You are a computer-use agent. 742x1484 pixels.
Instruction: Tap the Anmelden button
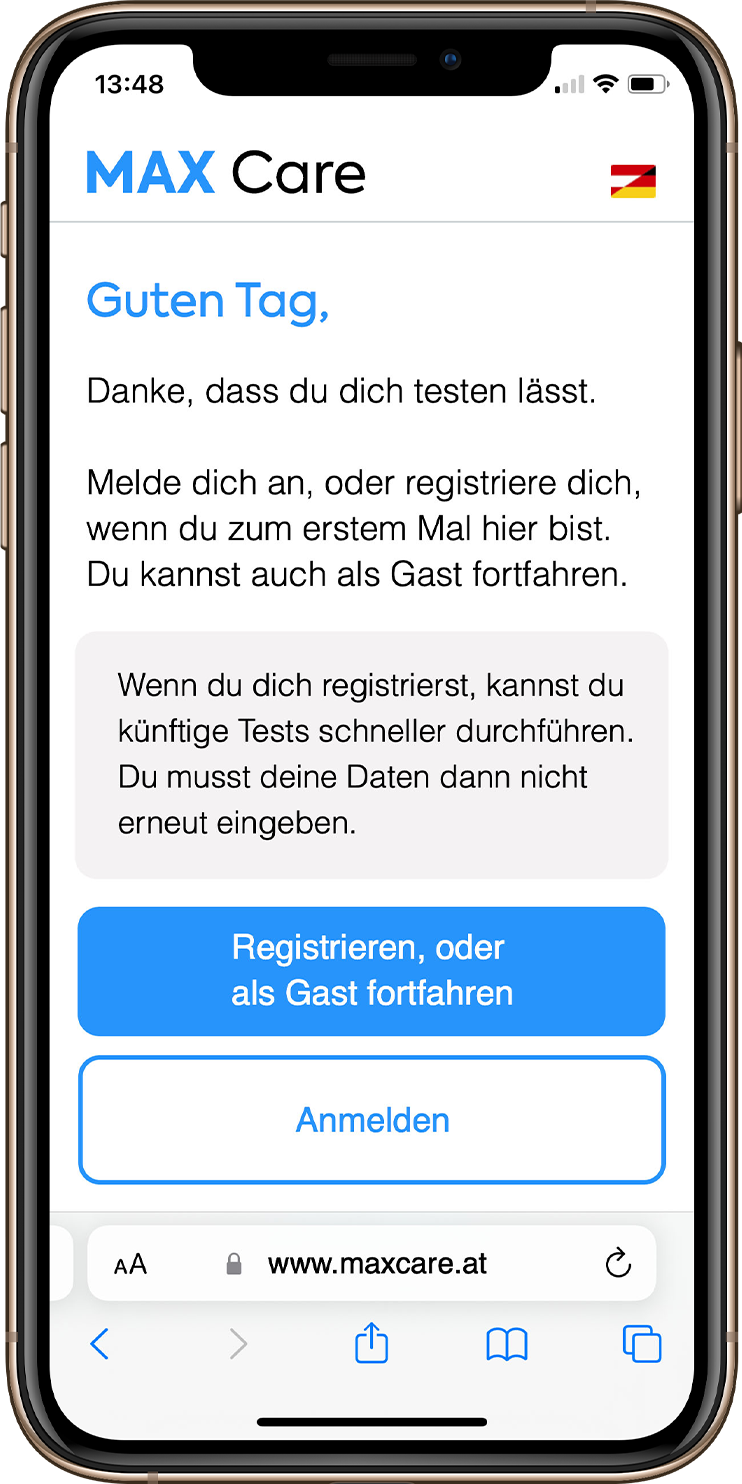point(371,1120)
